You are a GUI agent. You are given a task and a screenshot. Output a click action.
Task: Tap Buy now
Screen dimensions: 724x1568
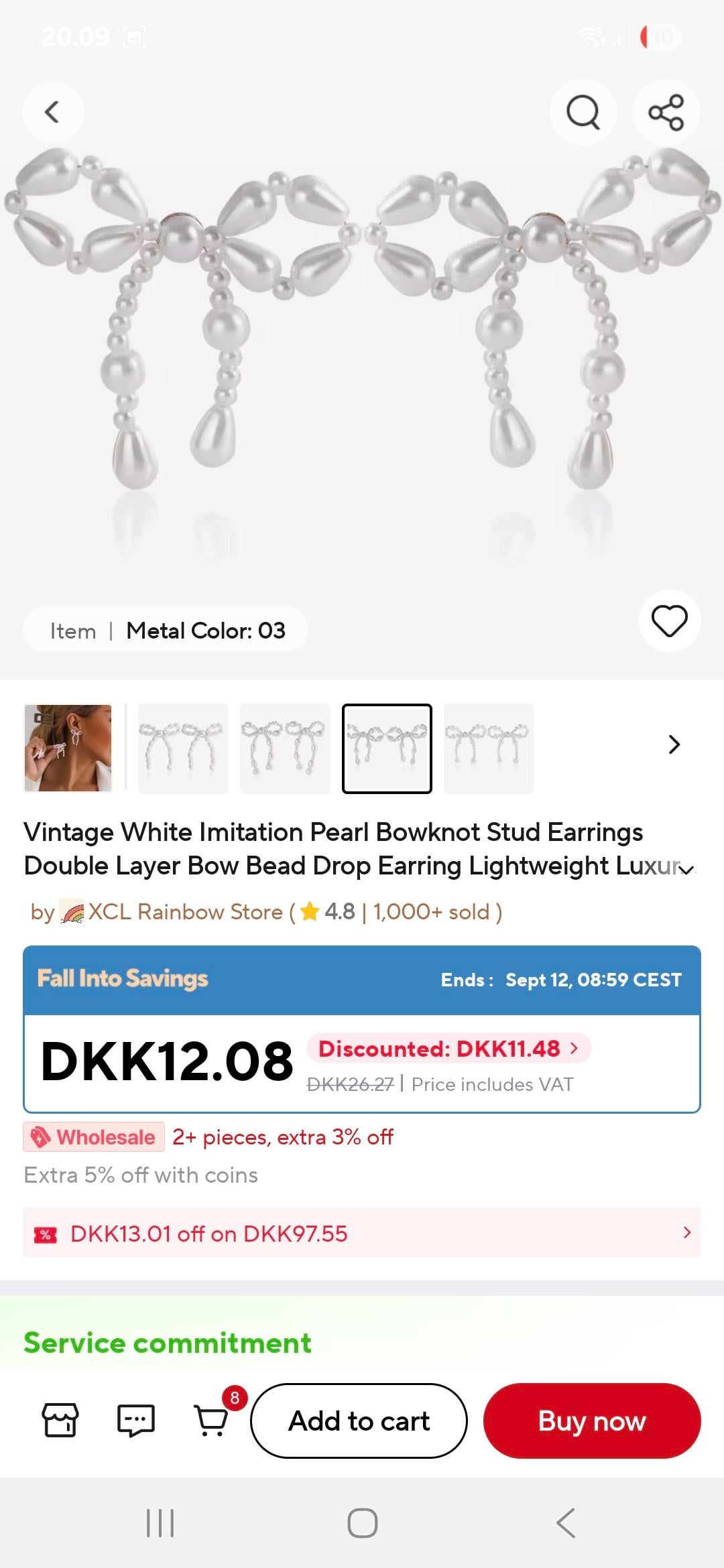click(x=592, y=1421)
